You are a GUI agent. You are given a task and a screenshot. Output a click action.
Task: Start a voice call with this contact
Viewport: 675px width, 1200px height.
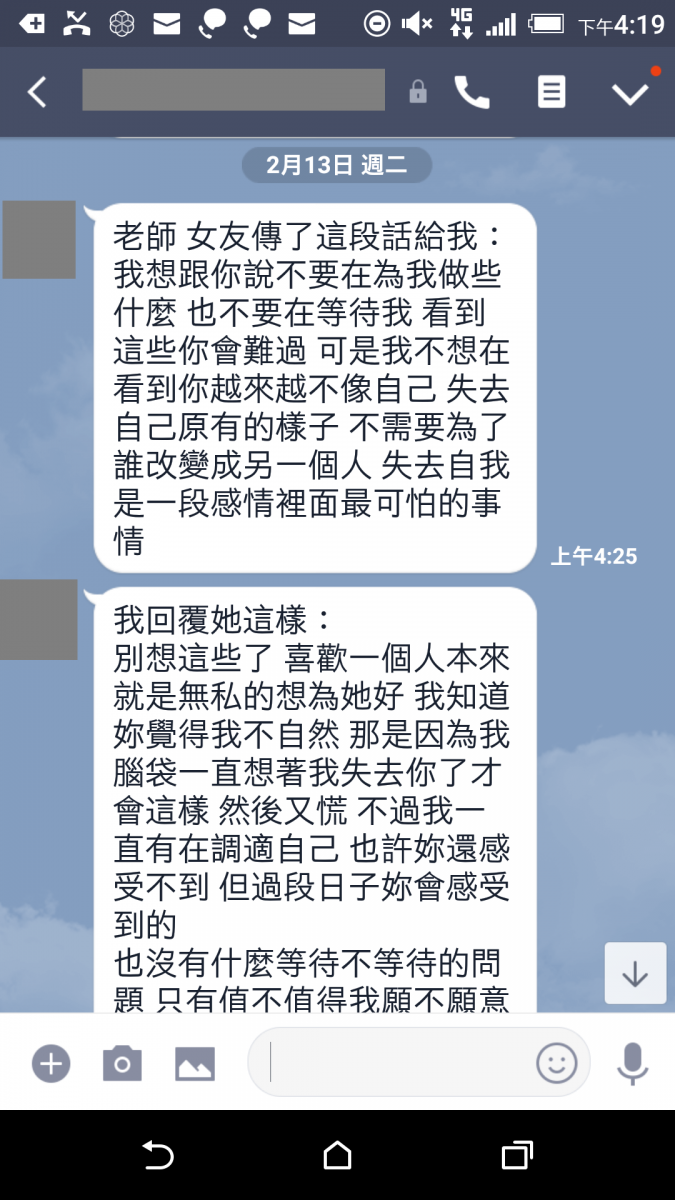click(472, 92)
